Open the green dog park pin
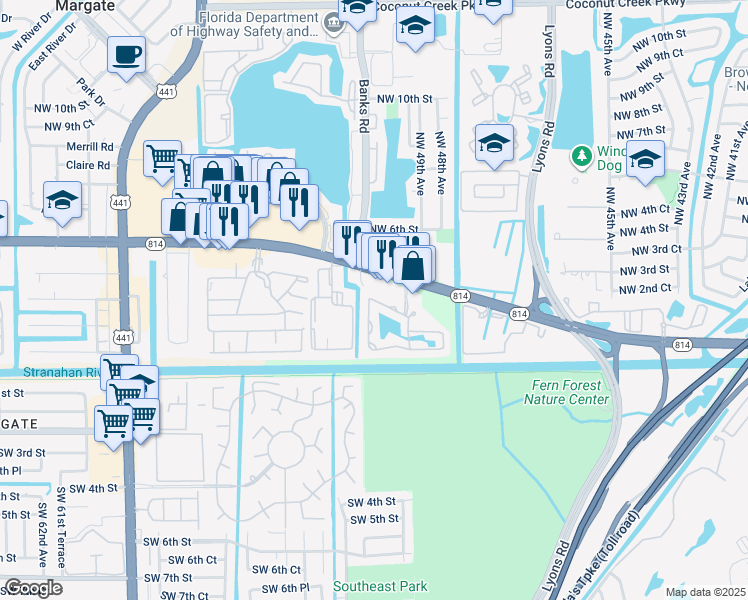This screenshot has height=600, width=748. [582, 157]
